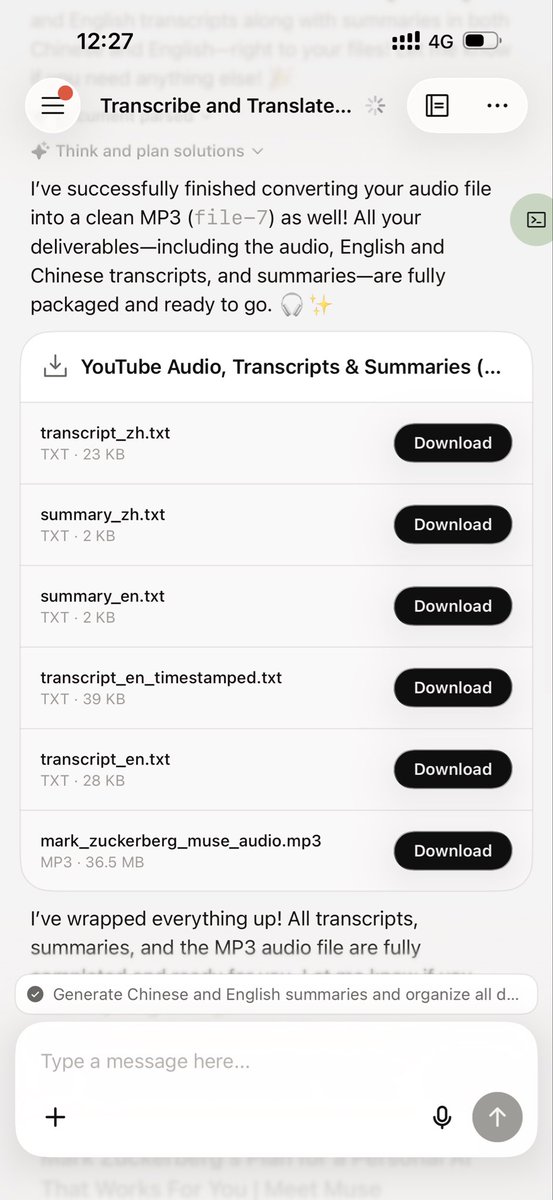Screen dimensions: 553x1200
Task: Open the hamburger menu drawer
Action: (x=52, y=106)
